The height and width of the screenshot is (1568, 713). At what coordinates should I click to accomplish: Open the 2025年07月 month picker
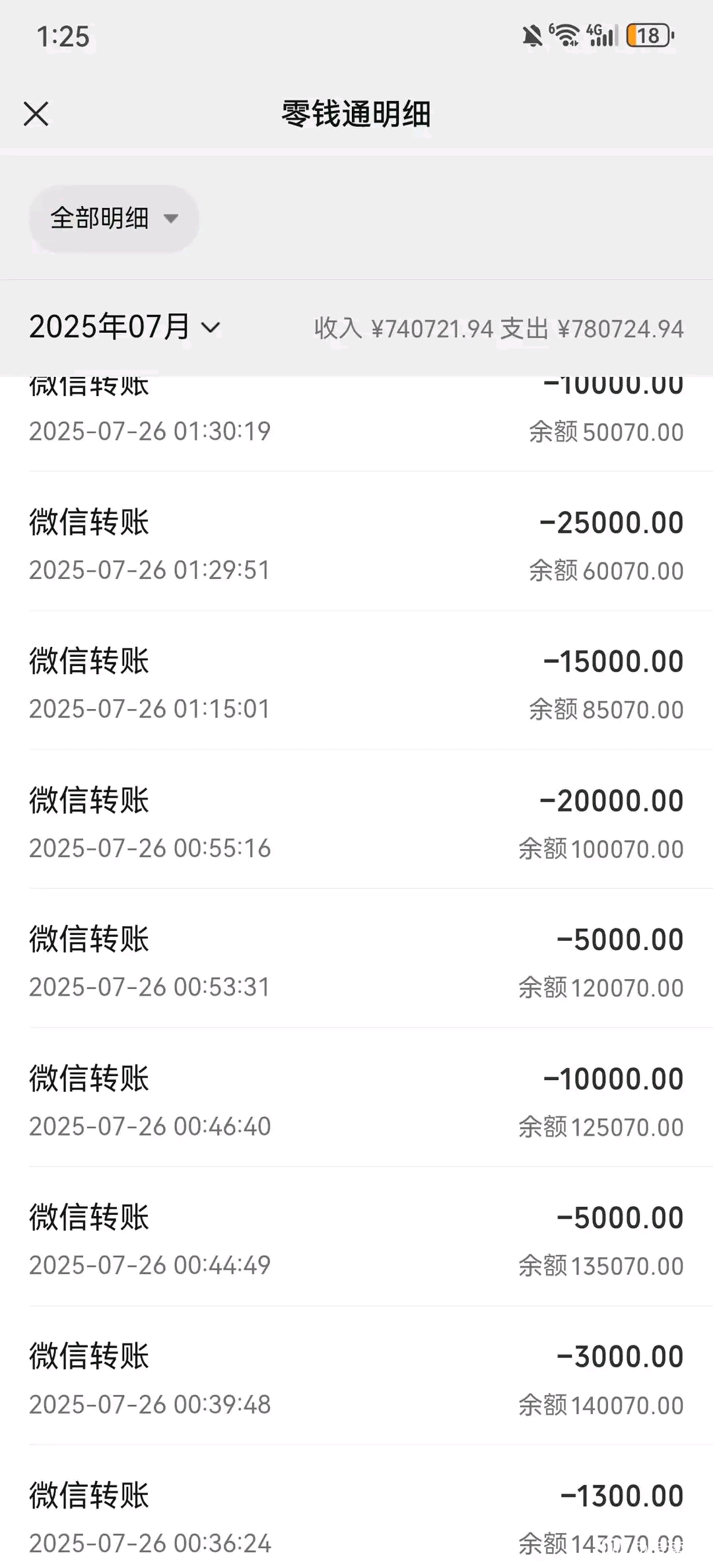coord(125,327)
